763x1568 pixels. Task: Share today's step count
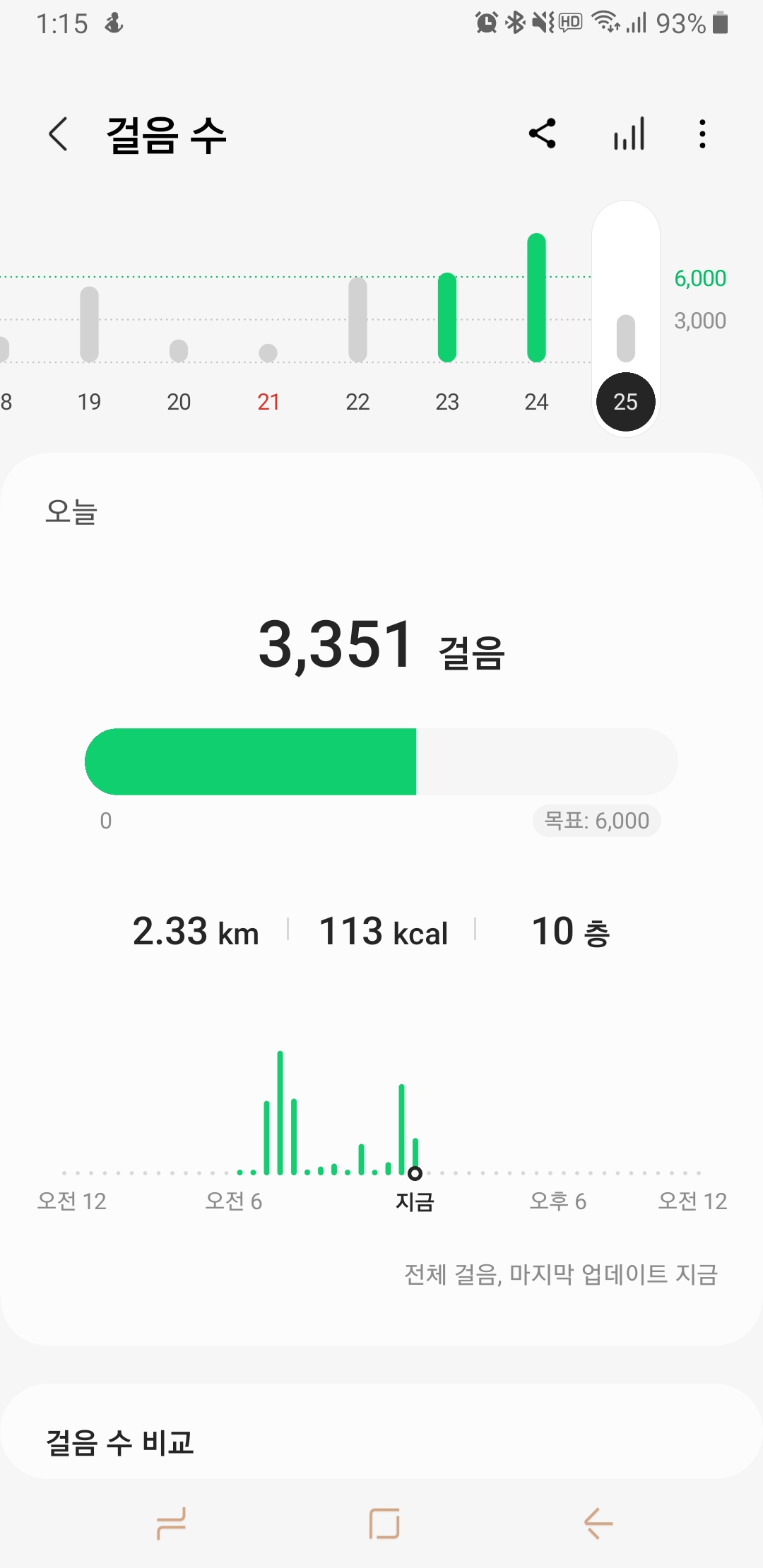coord(543,133)
